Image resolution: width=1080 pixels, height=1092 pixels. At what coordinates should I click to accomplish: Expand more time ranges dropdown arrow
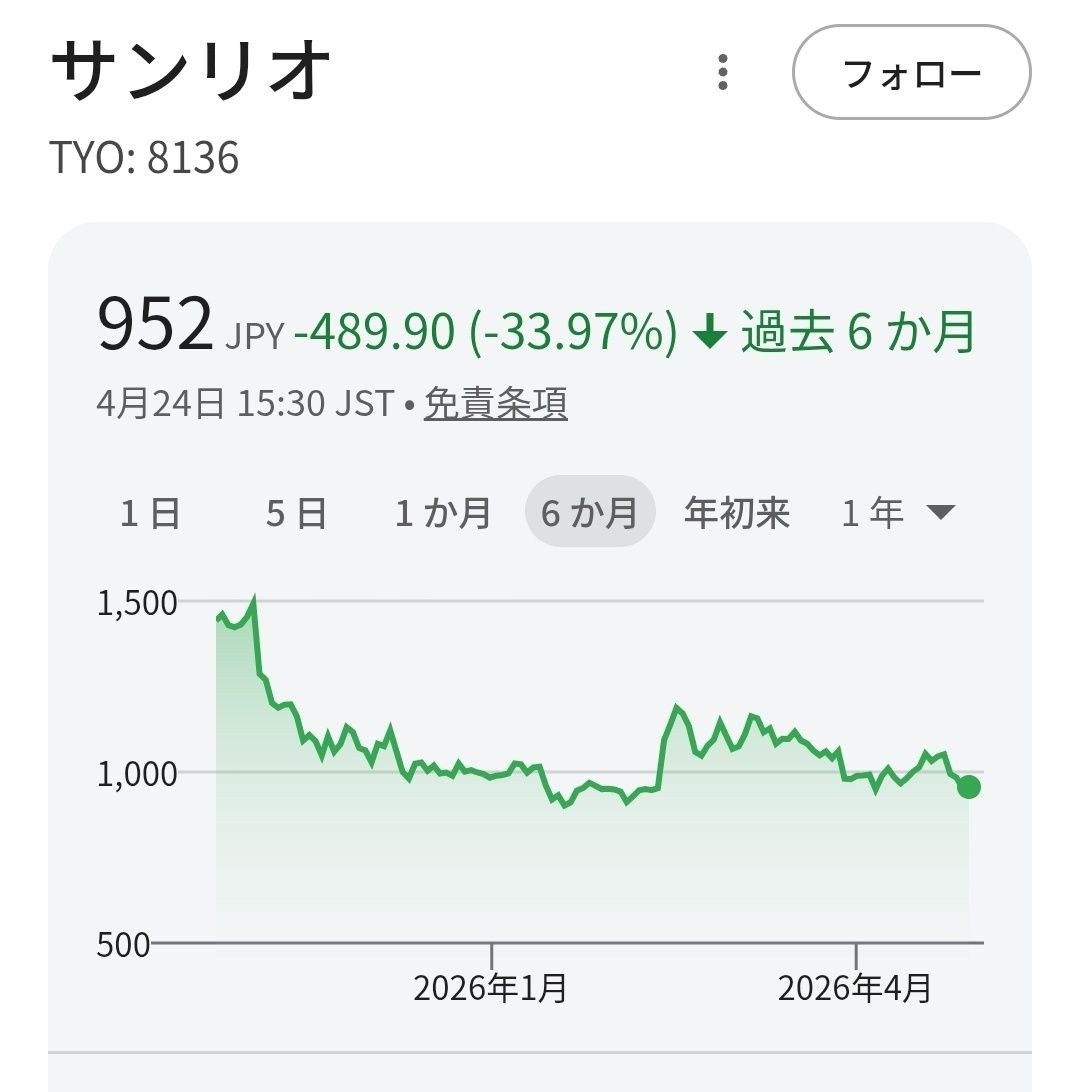[x=941, y=513]
